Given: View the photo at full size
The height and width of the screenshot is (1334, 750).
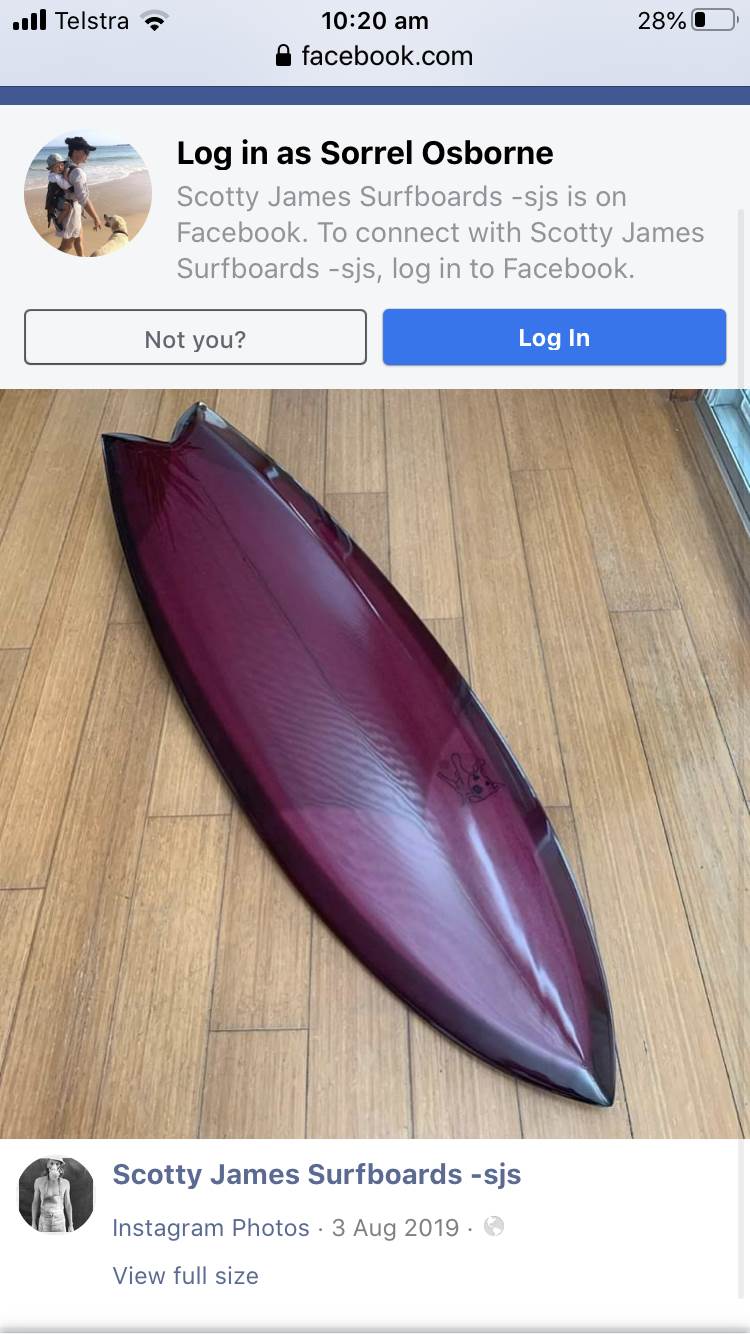Looking at the screenshot, I should tap(185, 1276).
